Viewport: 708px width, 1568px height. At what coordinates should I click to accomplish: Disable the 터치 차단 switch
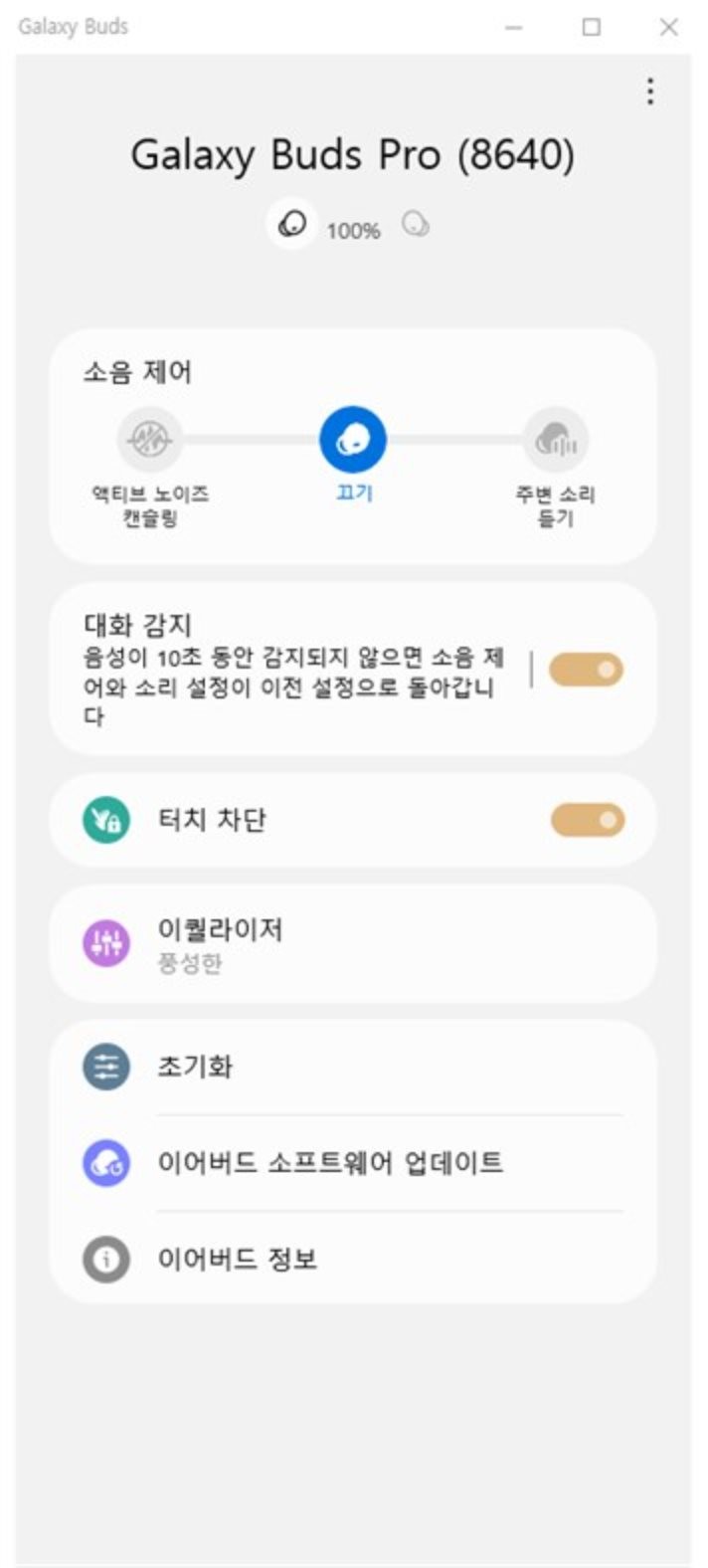587,820
